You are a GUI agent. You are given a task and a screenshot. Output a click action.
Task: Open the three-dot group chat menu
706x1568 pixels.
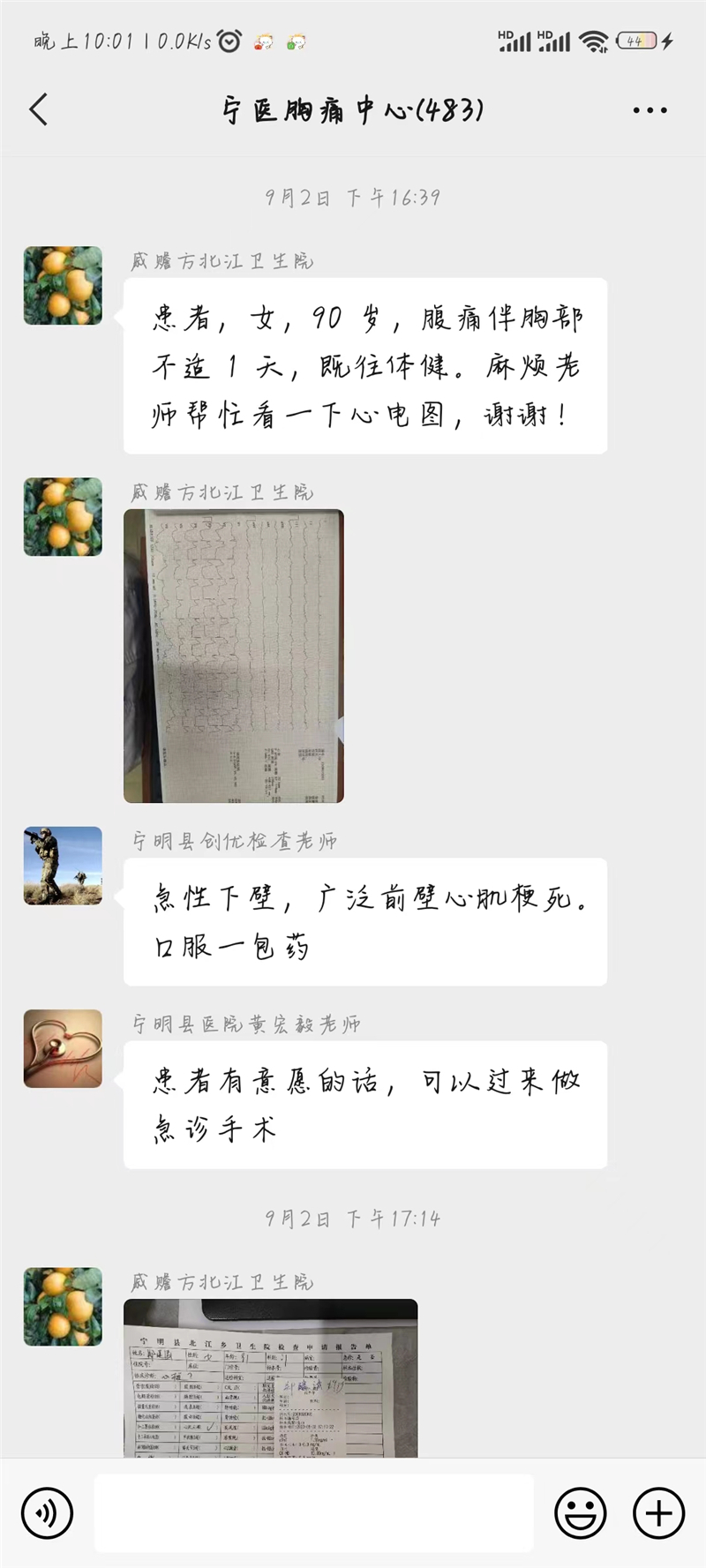[x=650, y=110]
